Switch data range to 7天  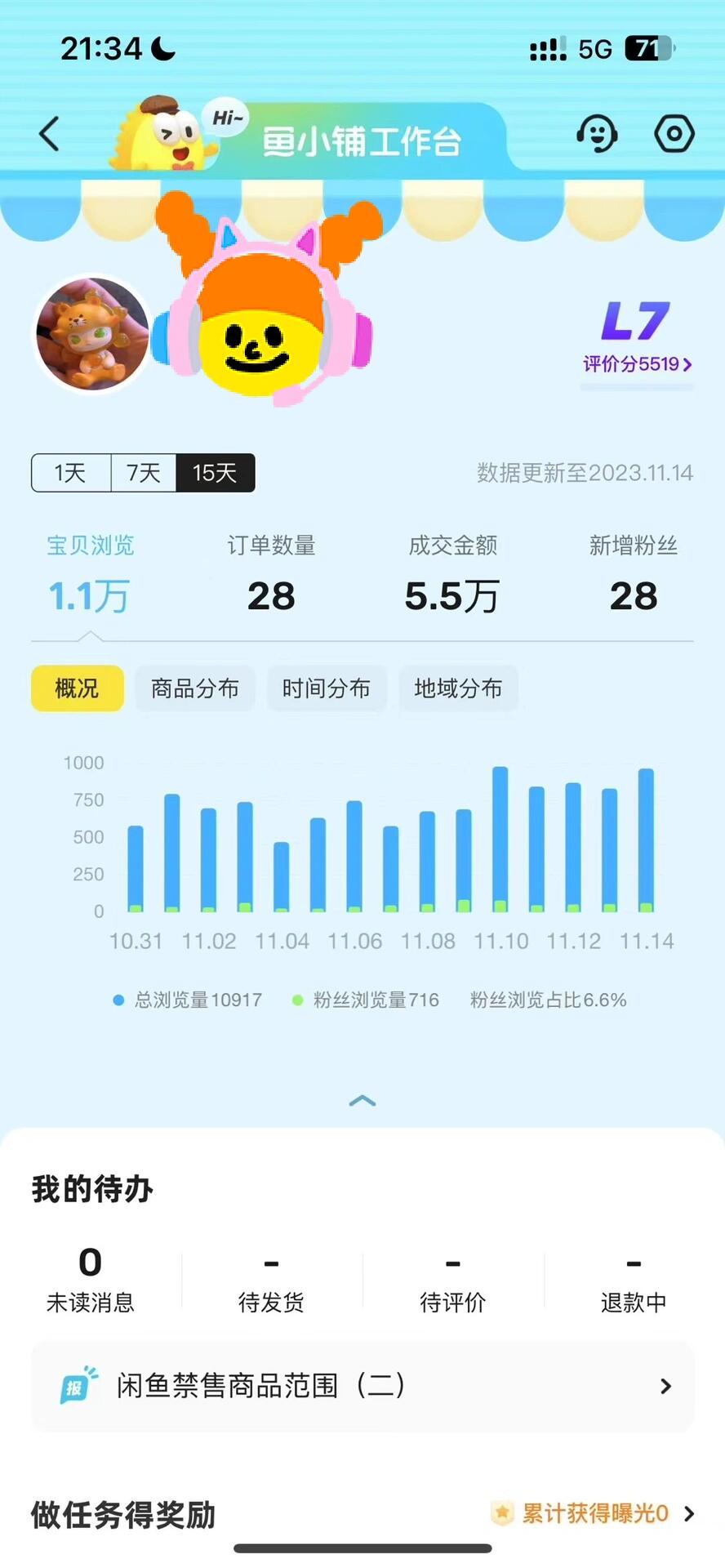pos(144,473)
